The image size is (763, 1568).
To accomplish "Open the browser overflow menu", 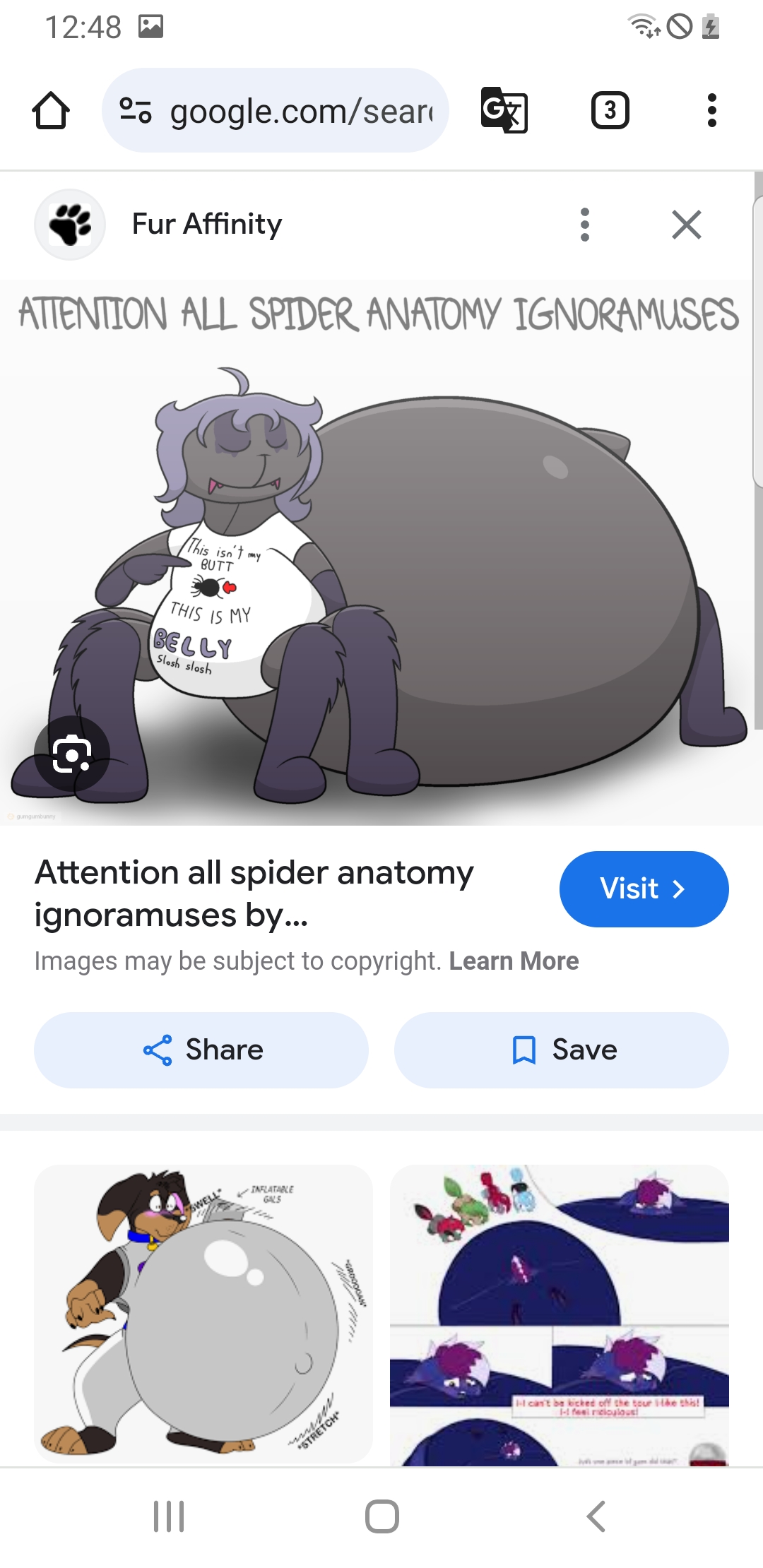I will point(711,111).
